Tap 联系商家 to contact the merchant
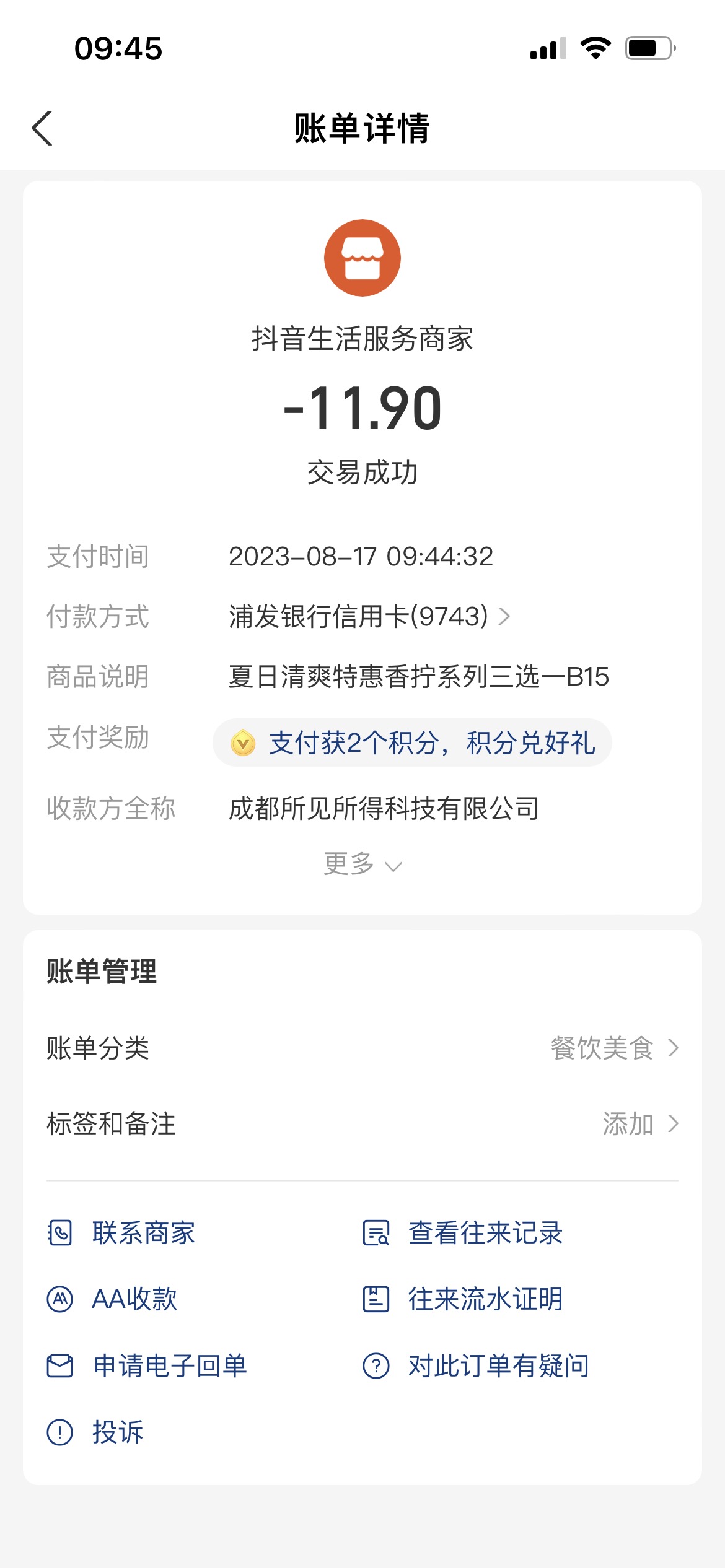Image resolution: width=725 pixels, height=1568 pixels. pos(121,1233)
